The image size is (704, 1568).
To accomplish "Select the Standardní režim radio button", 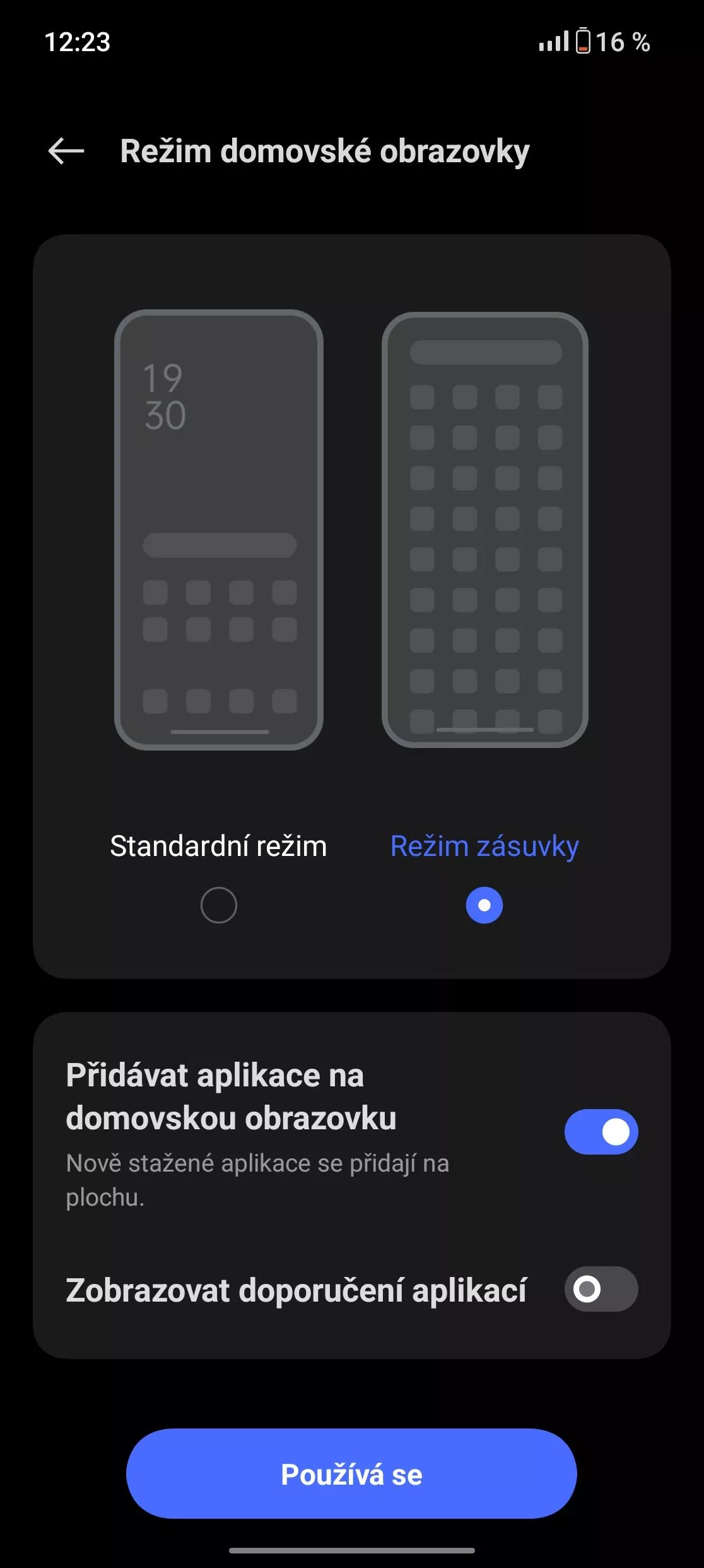I will [x=218, y=905].
